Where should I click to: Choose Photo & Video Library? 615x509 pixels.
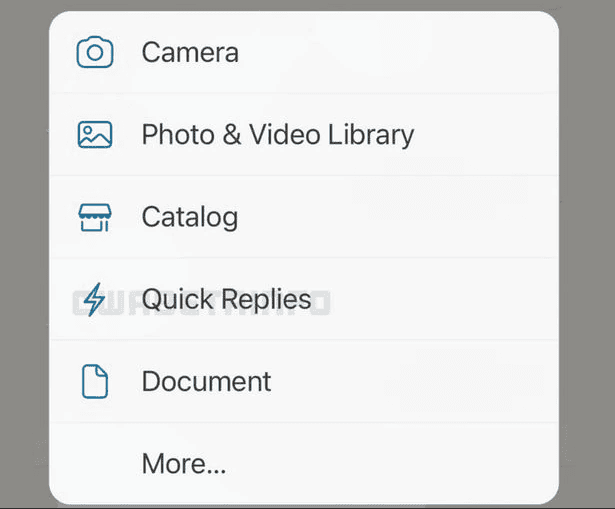pos(277,135)
